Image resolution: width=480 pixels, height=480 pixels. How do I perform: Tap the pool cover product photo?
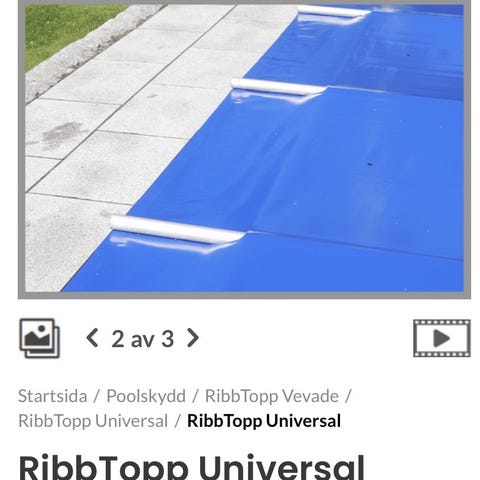pos(244,148)
